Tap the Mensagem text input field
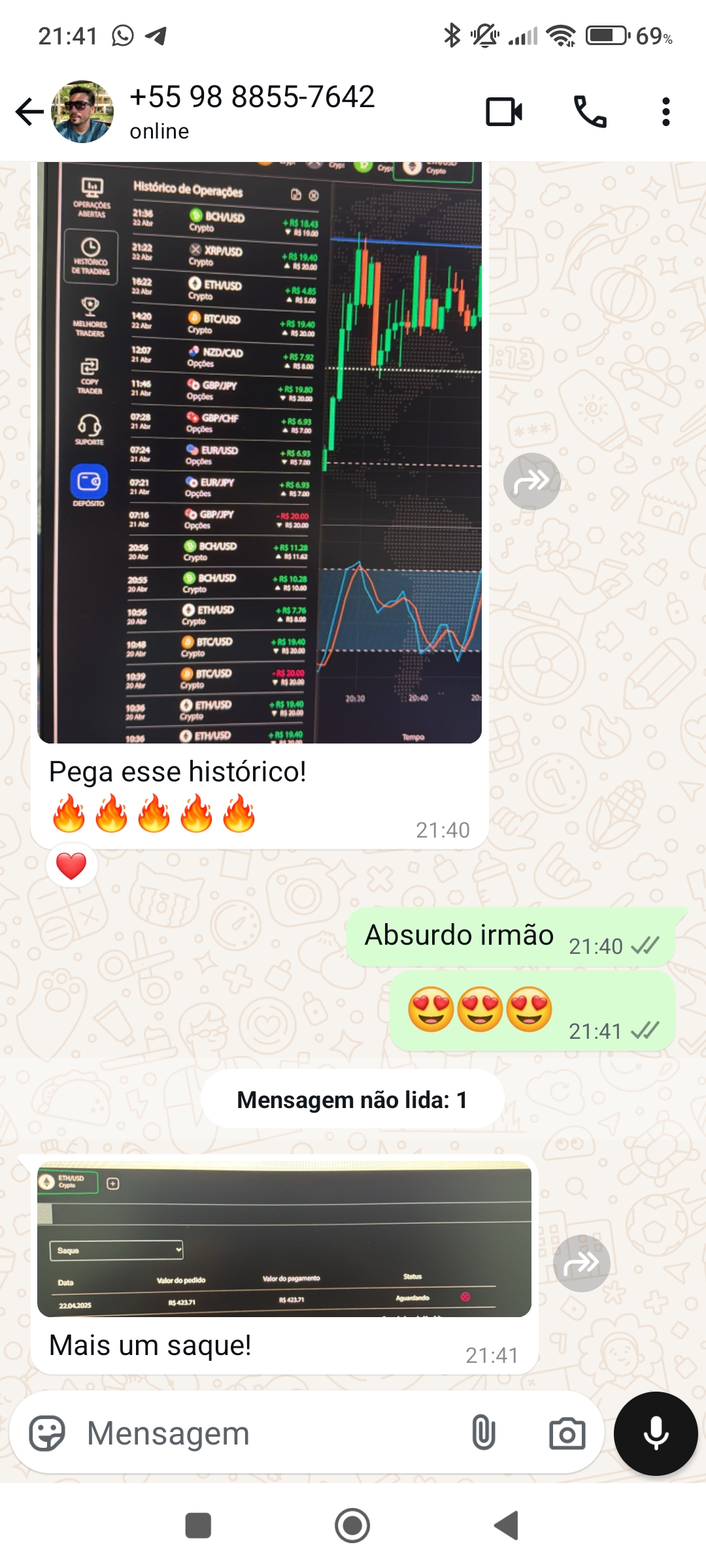 click(x=261, y=1433)
